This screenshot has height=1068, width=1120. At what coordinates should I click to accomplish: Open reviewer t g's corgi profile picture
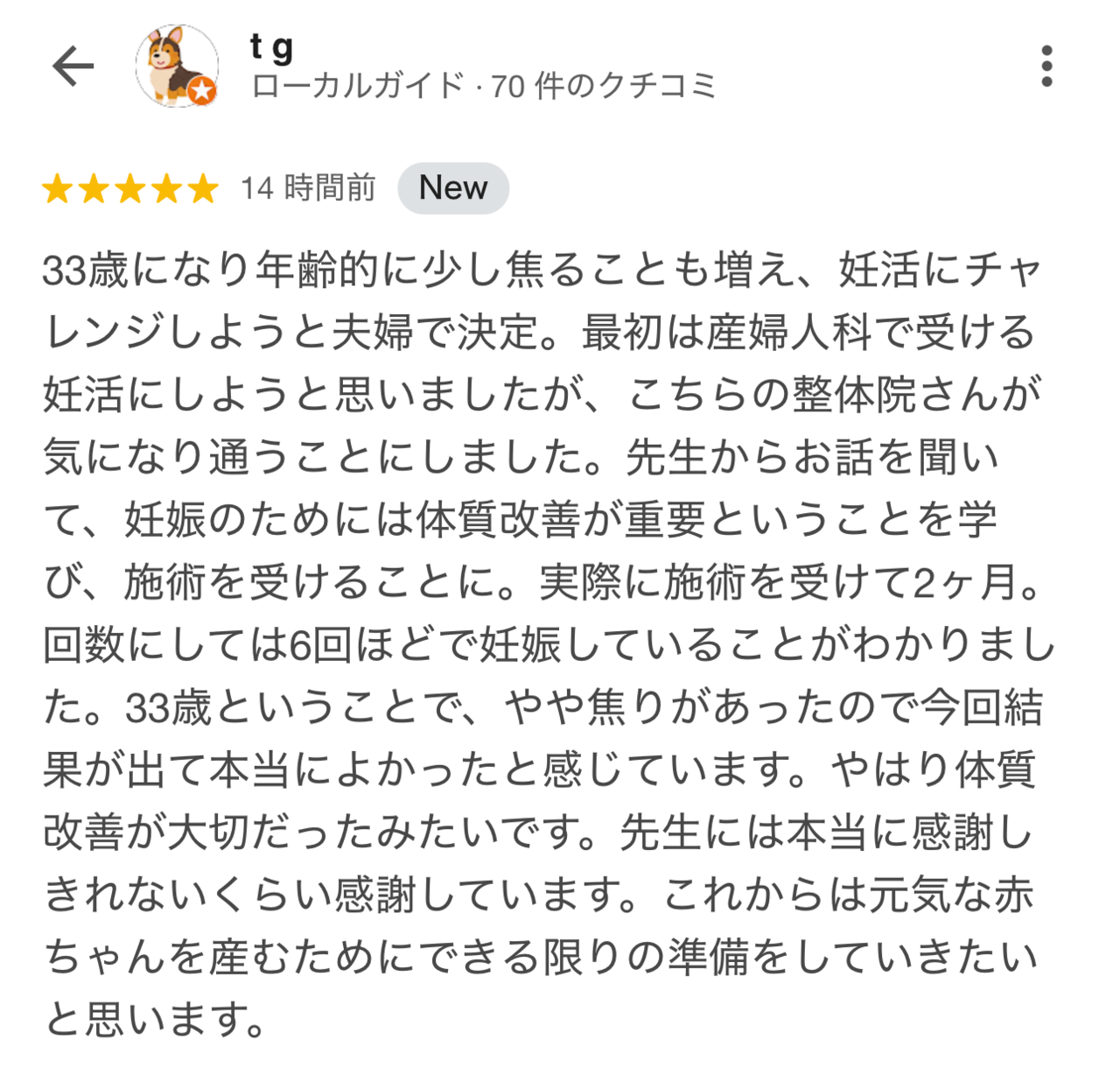coord(177,67)
